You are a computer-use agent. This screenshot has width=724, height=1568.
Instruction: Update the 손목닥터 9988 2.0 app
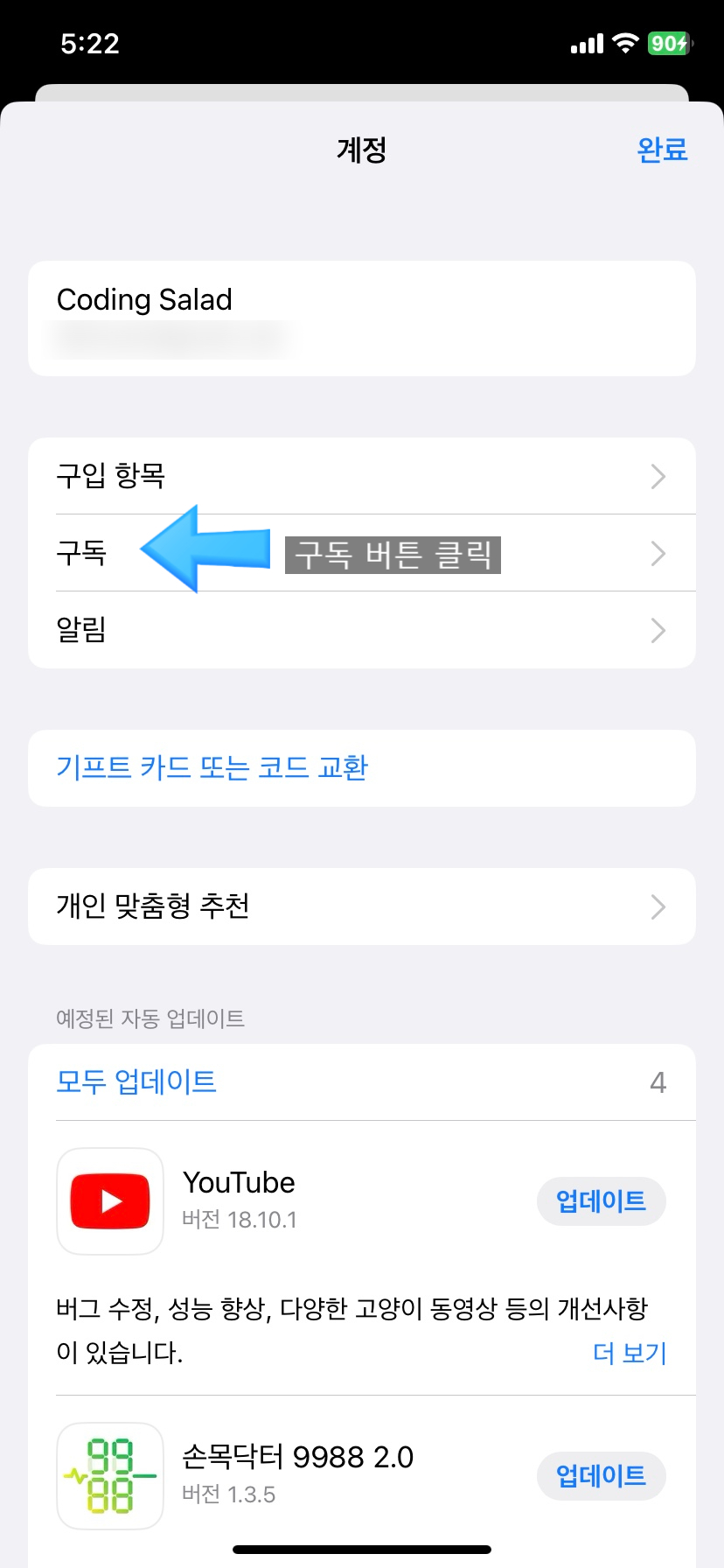[x=601, y=1476]
